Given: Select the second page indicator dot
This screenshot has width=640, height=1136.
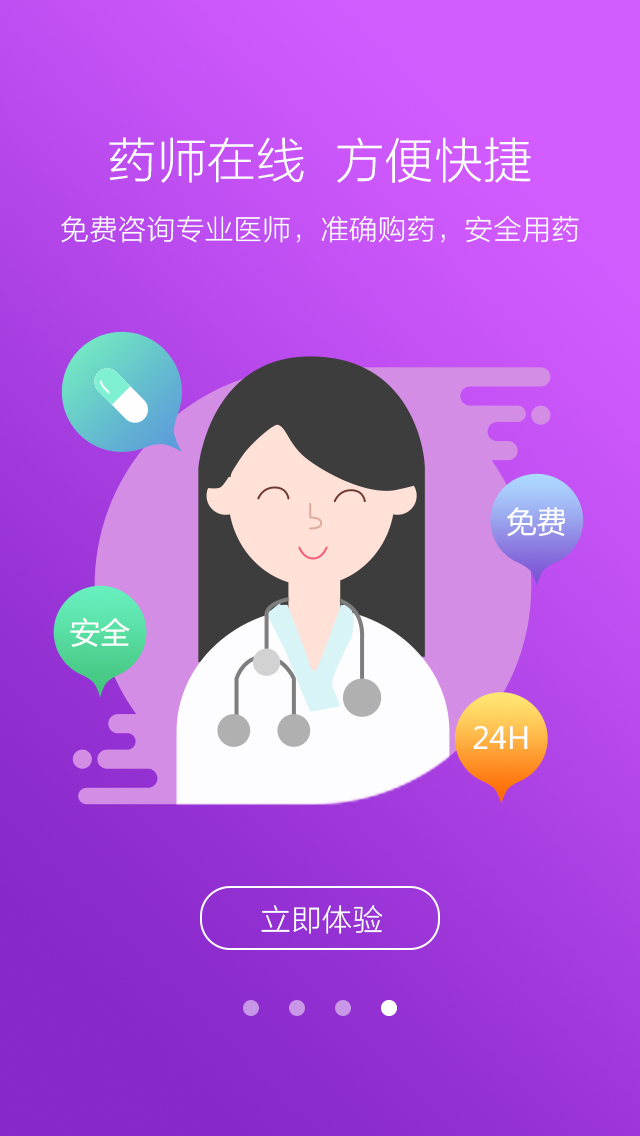Looking at the screenshot, I should (297, 1008).
